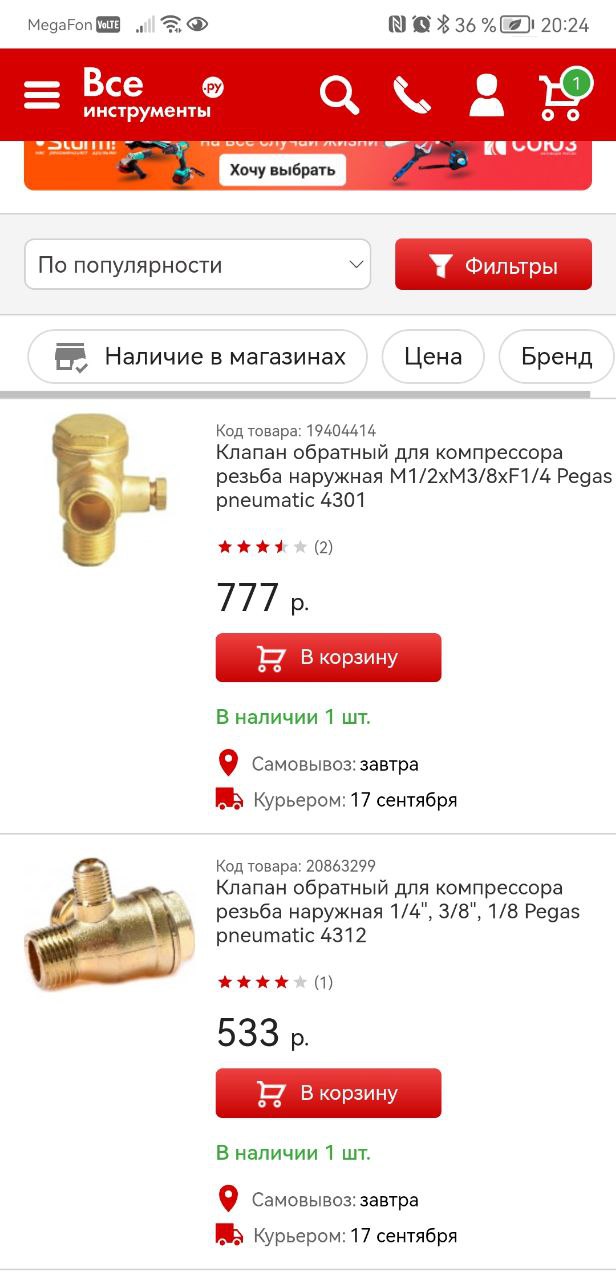Select the Наличие в магазинах chip
The height and width of the screenshot is (1280, 616).
coord(197,357)
